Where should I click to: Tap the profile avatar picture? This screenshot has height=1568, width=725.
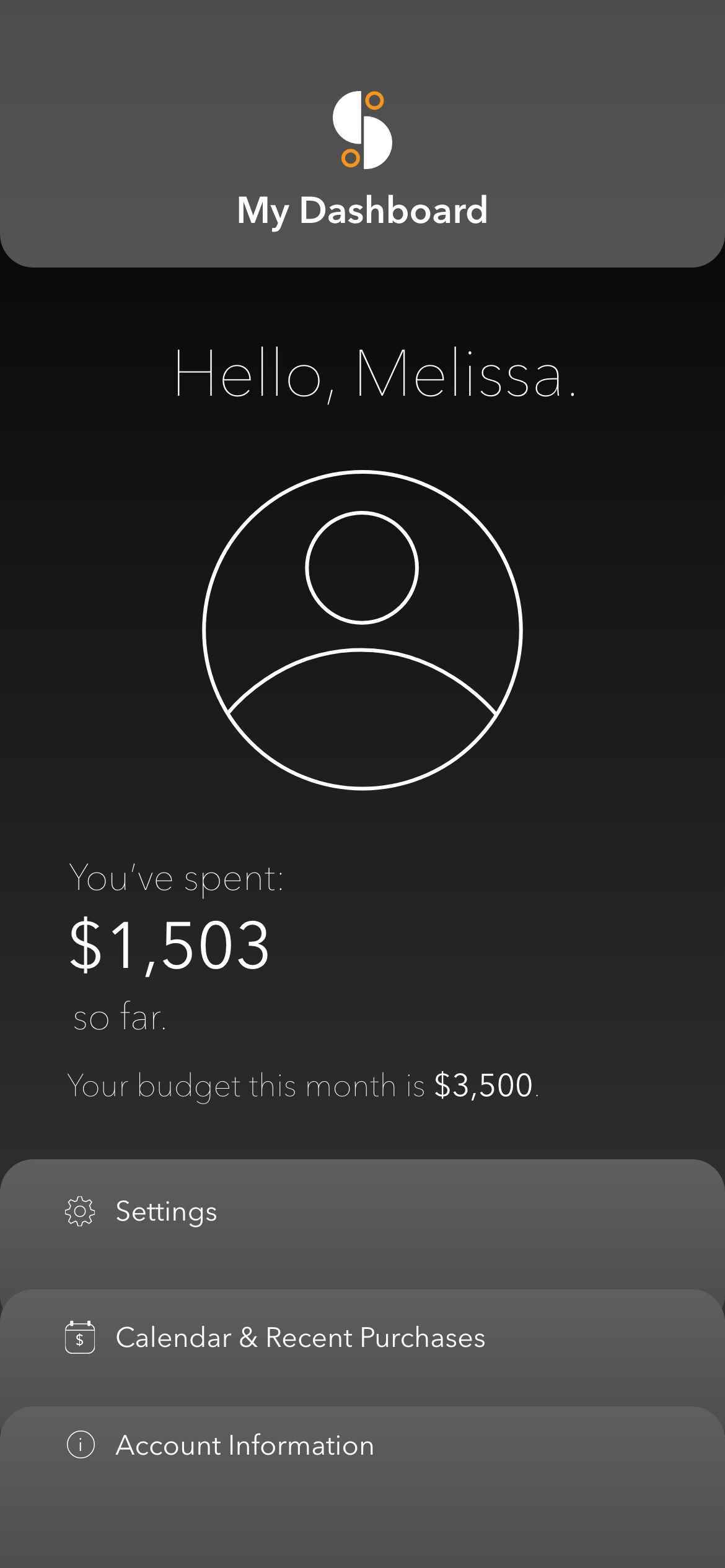pos(362,630)
